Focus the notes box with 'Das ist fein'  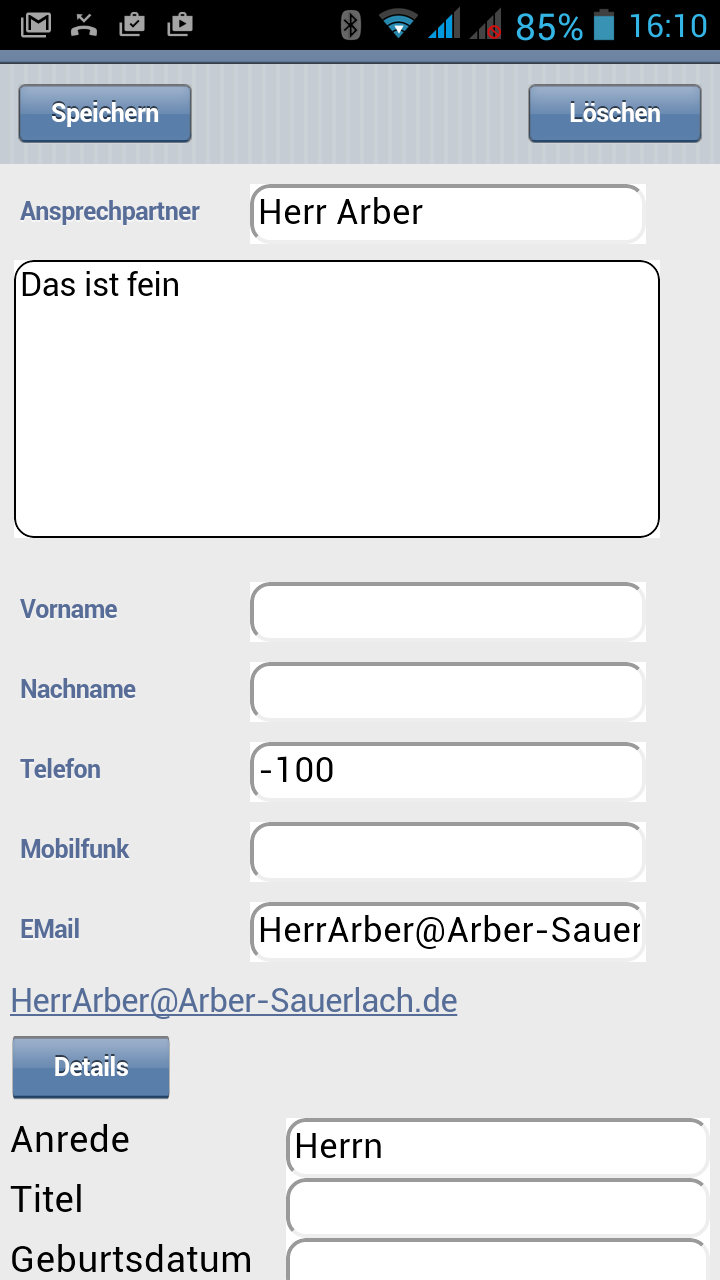click(x=337, y=399)
